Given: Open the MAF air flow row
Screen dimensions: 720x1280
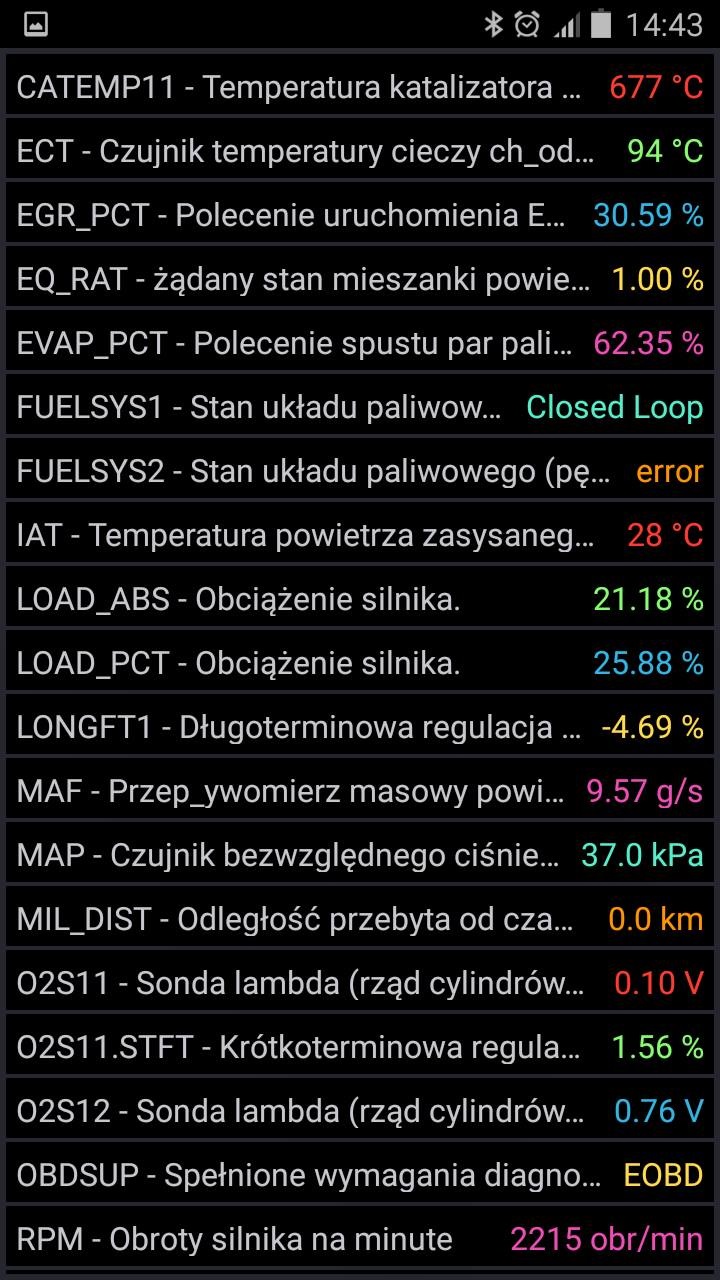Looking at the screenshot, I should pyautogui.click(x=360, y=791).
